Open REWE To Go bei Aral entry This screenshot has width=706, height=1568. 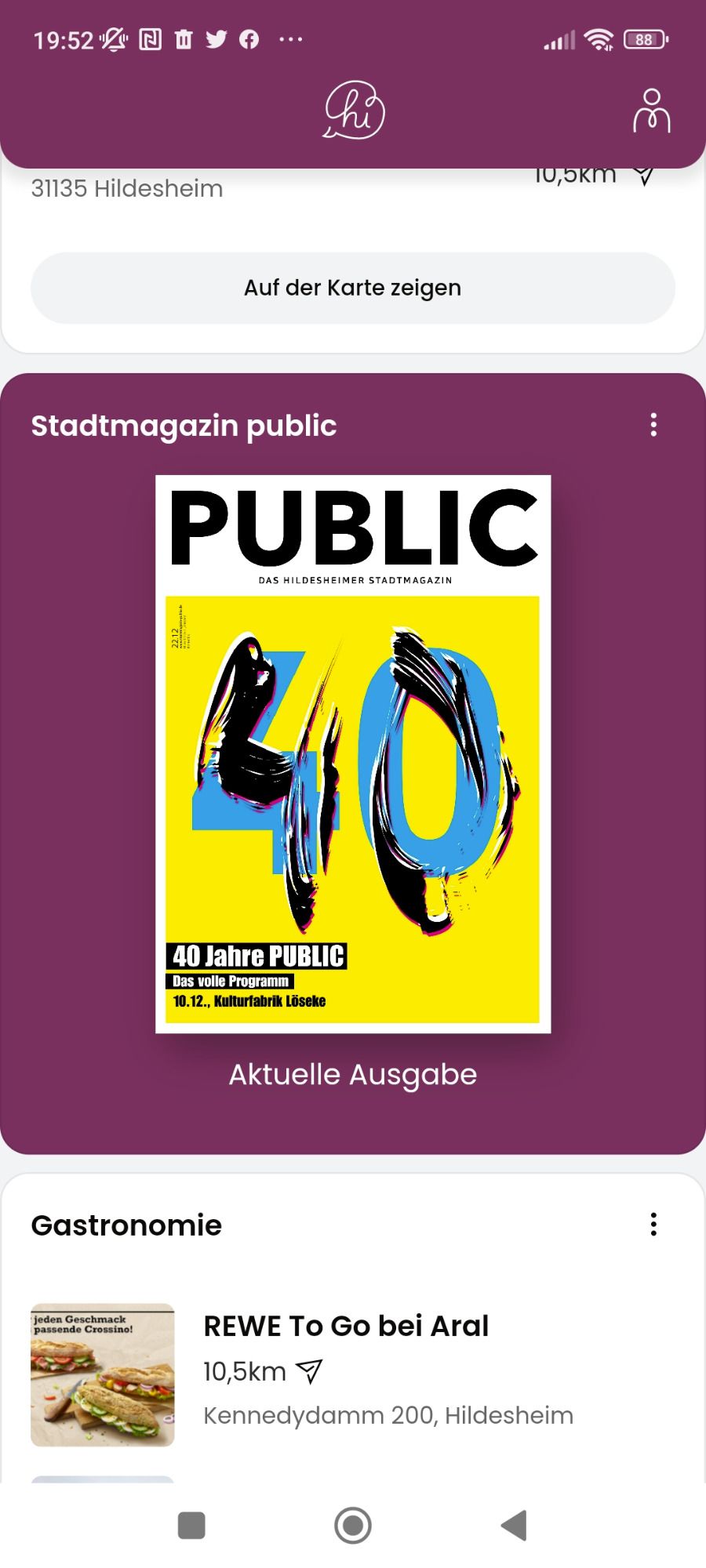pos(353,1374)
